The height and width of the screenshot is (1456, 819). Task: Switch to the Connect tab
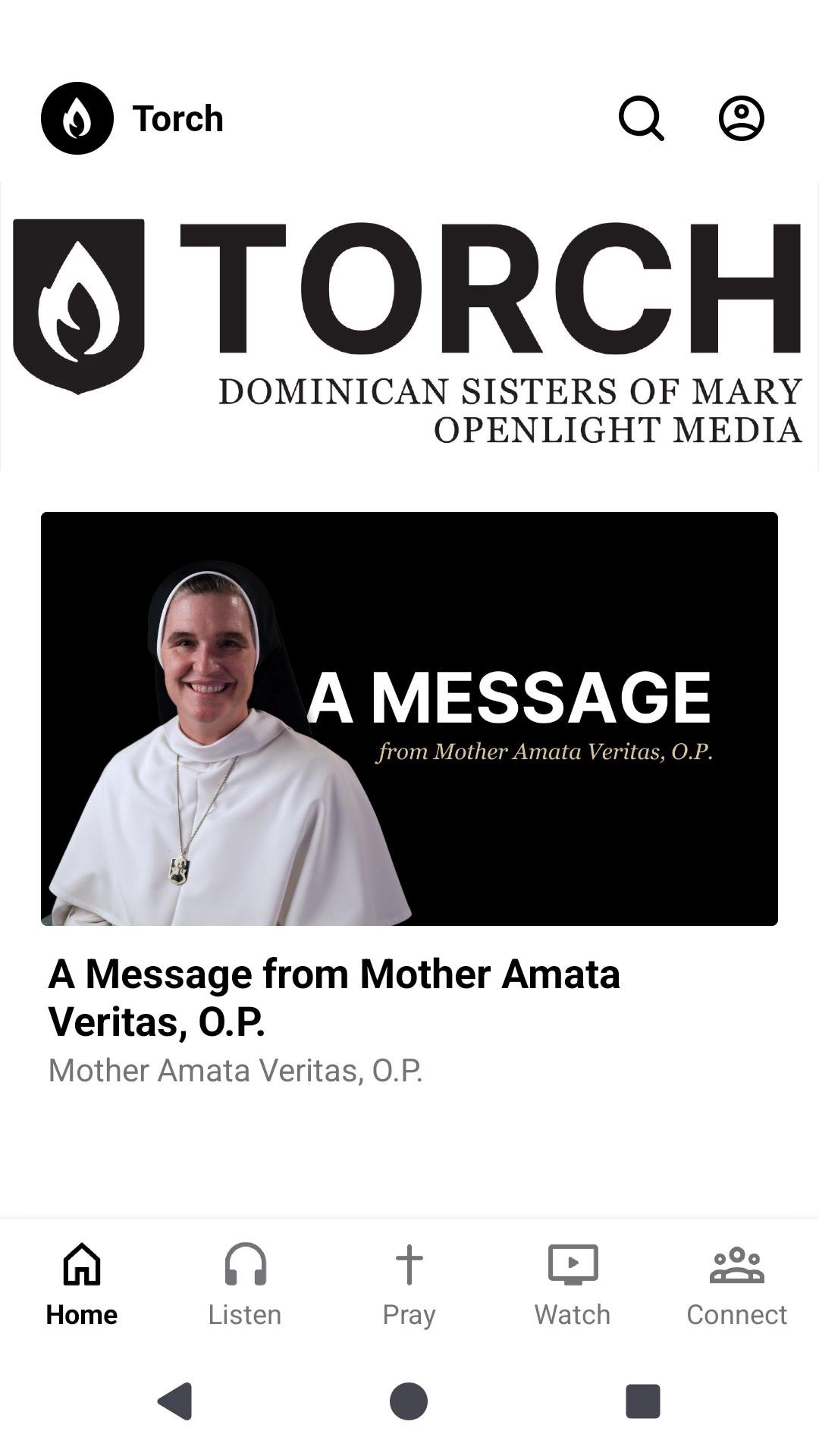coord(736,1285)
